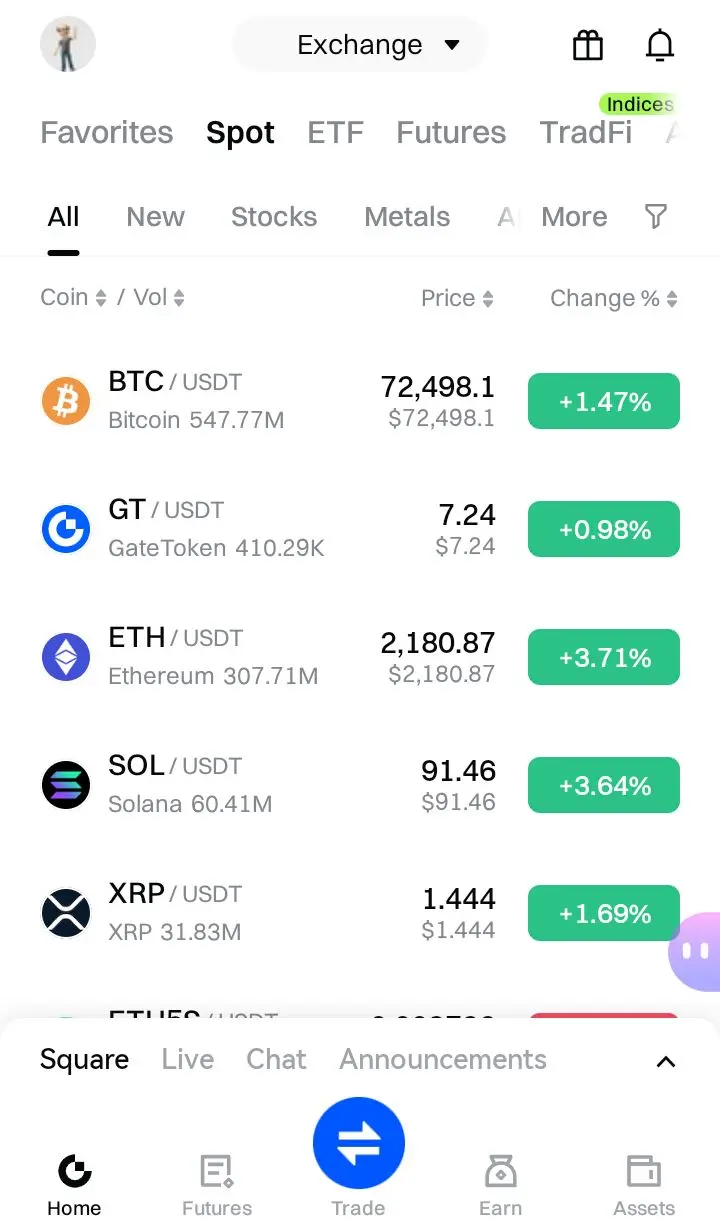Screen dimensions: 720x1231
Task: Select the Stocks category
Action: pos(274,217)
